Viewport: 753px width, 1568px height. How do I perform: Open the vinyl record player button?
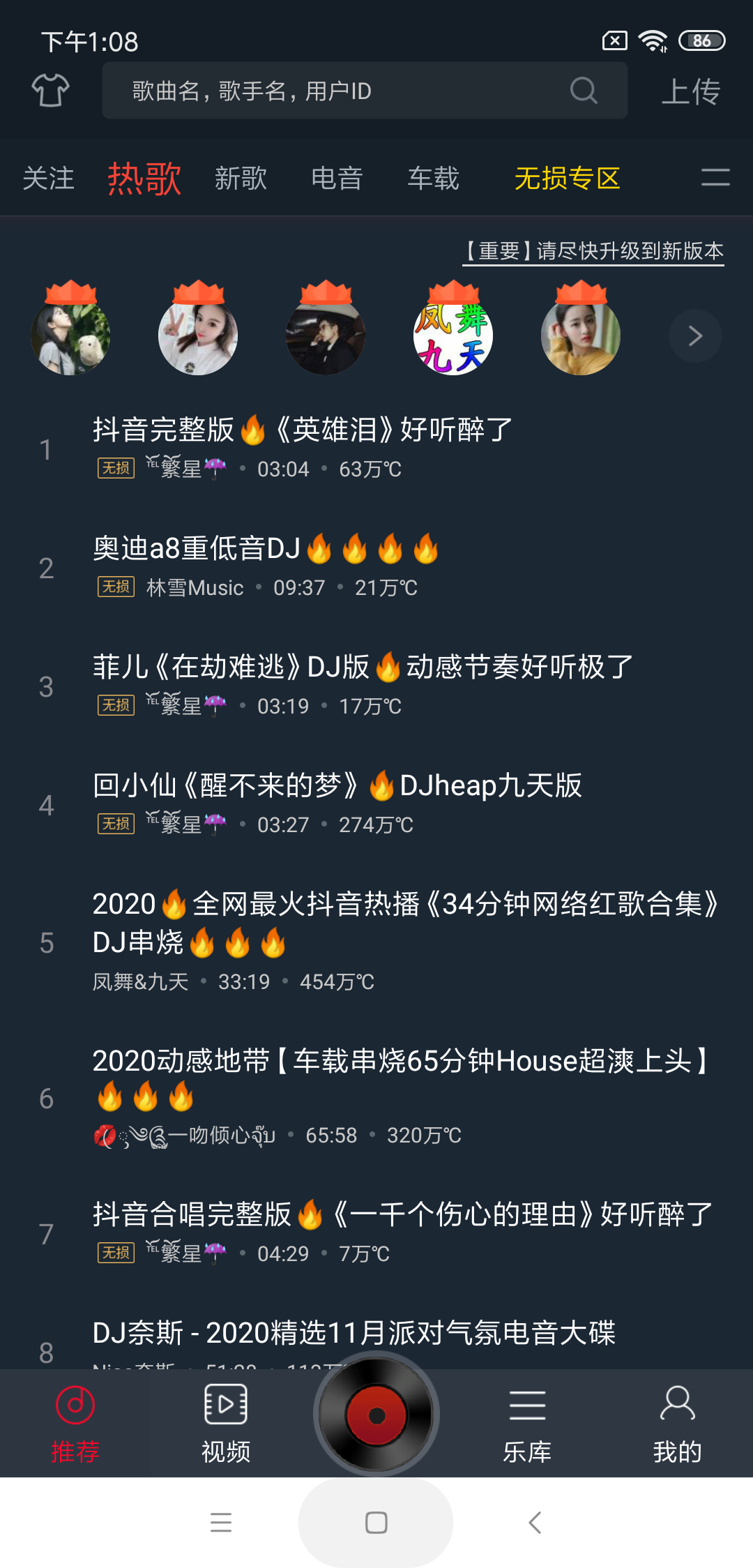pos(376,1415)
